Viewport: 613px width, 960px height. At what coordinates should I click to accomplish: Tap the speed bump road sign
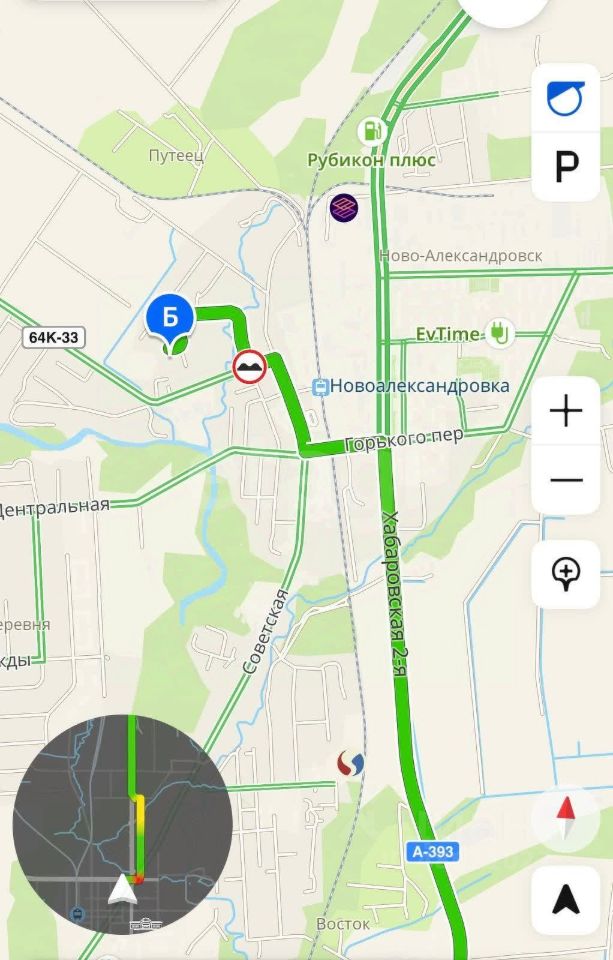[x=249, y=367]
